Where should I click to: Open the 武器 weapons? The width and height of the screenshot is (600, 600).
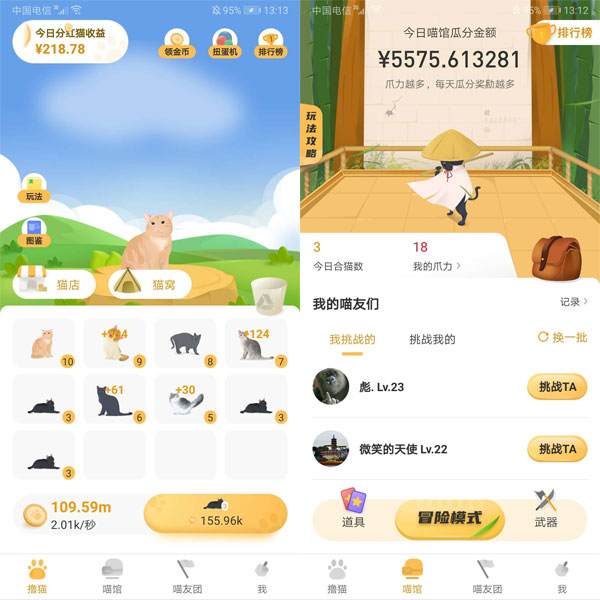[x=545, y=508]
